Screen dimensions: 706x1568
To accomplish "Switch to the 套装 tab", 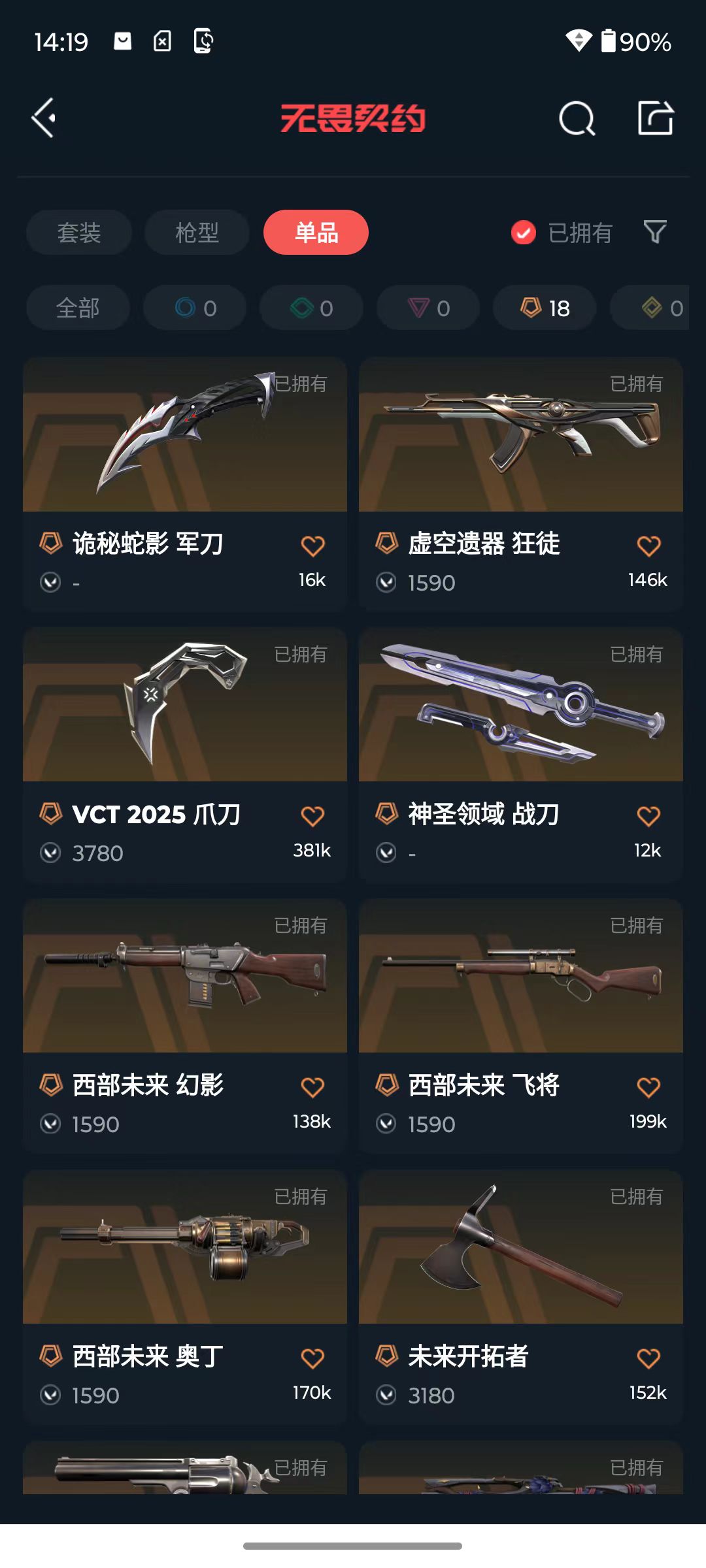I will (x=79, y=232).
